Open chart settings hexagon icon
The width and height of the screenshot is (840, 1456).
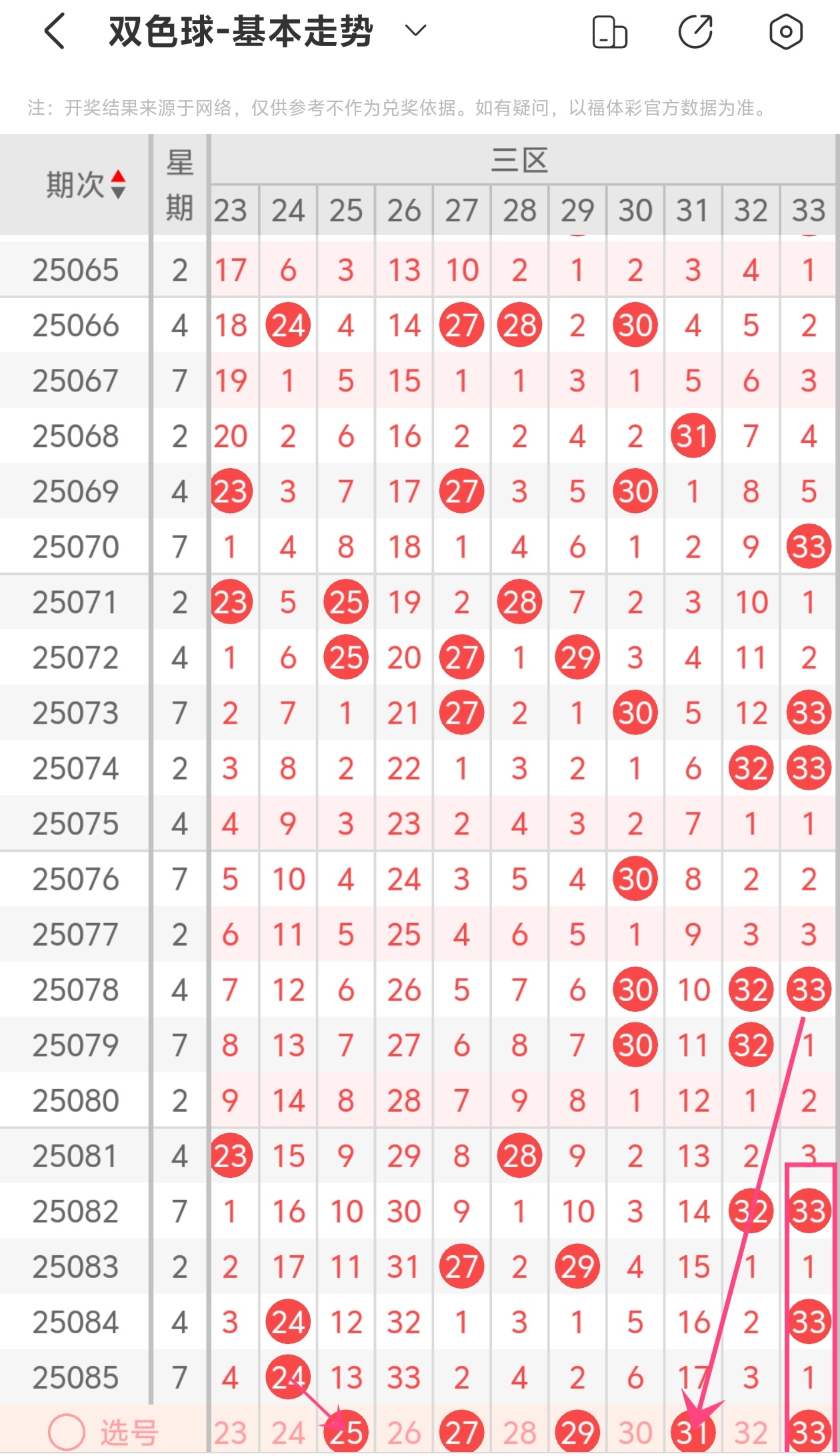(785, 31)
